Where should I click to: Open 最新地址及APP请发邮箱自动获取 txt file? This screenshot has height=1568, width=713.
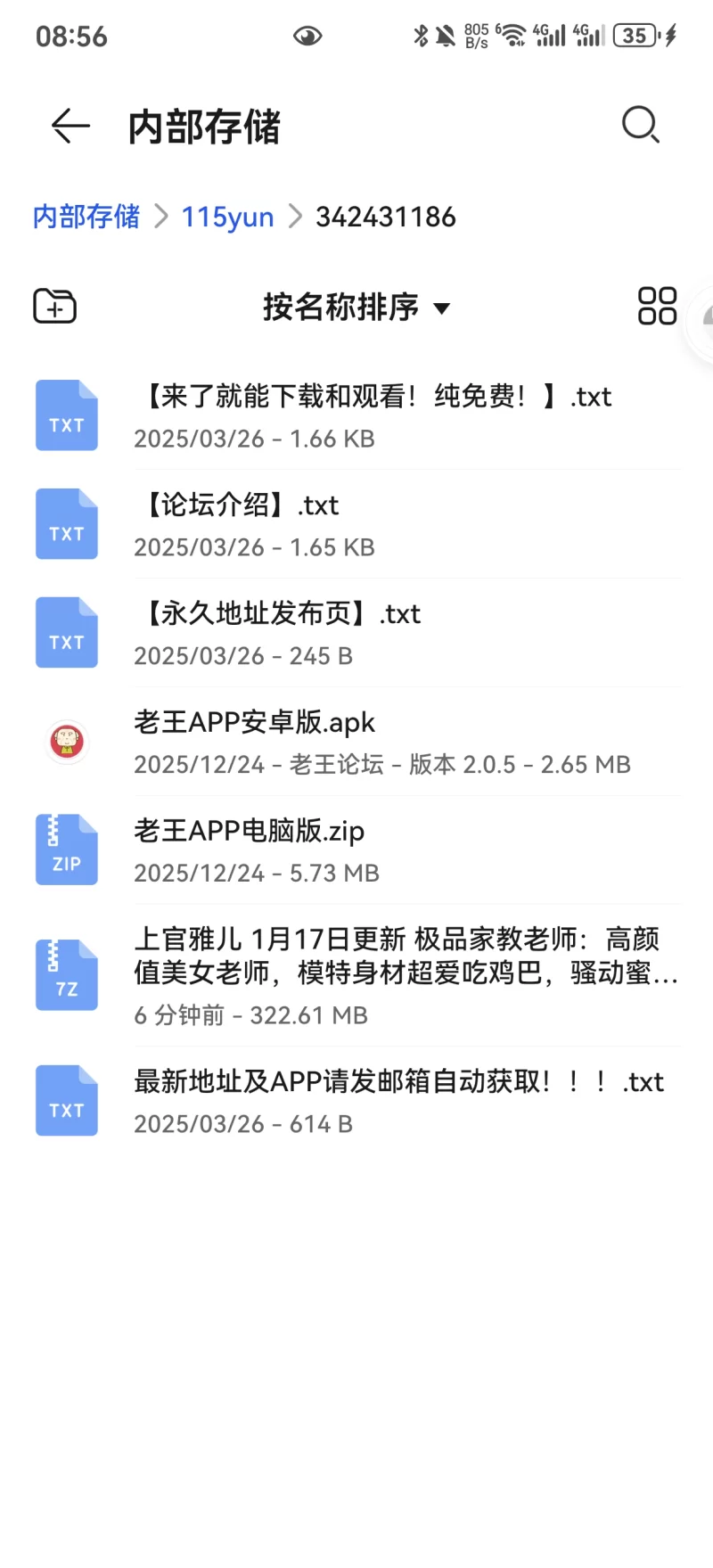coord(356,1101)
